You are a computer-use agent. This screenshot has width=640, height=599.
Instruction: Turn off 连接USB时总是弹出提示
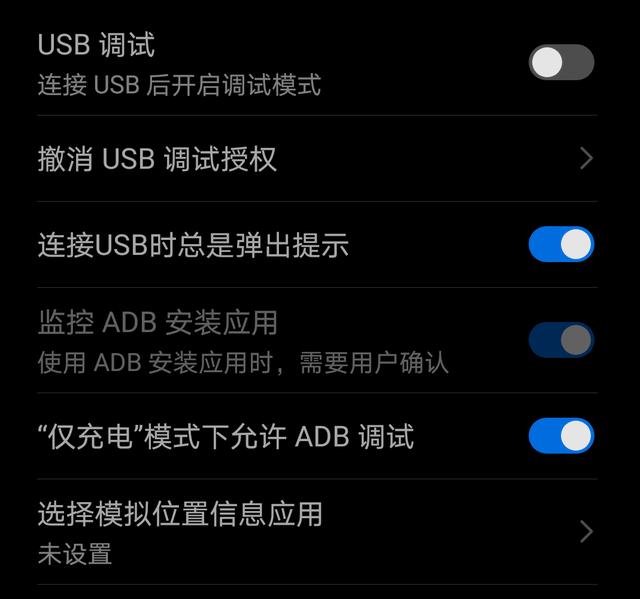pos(561,245)
